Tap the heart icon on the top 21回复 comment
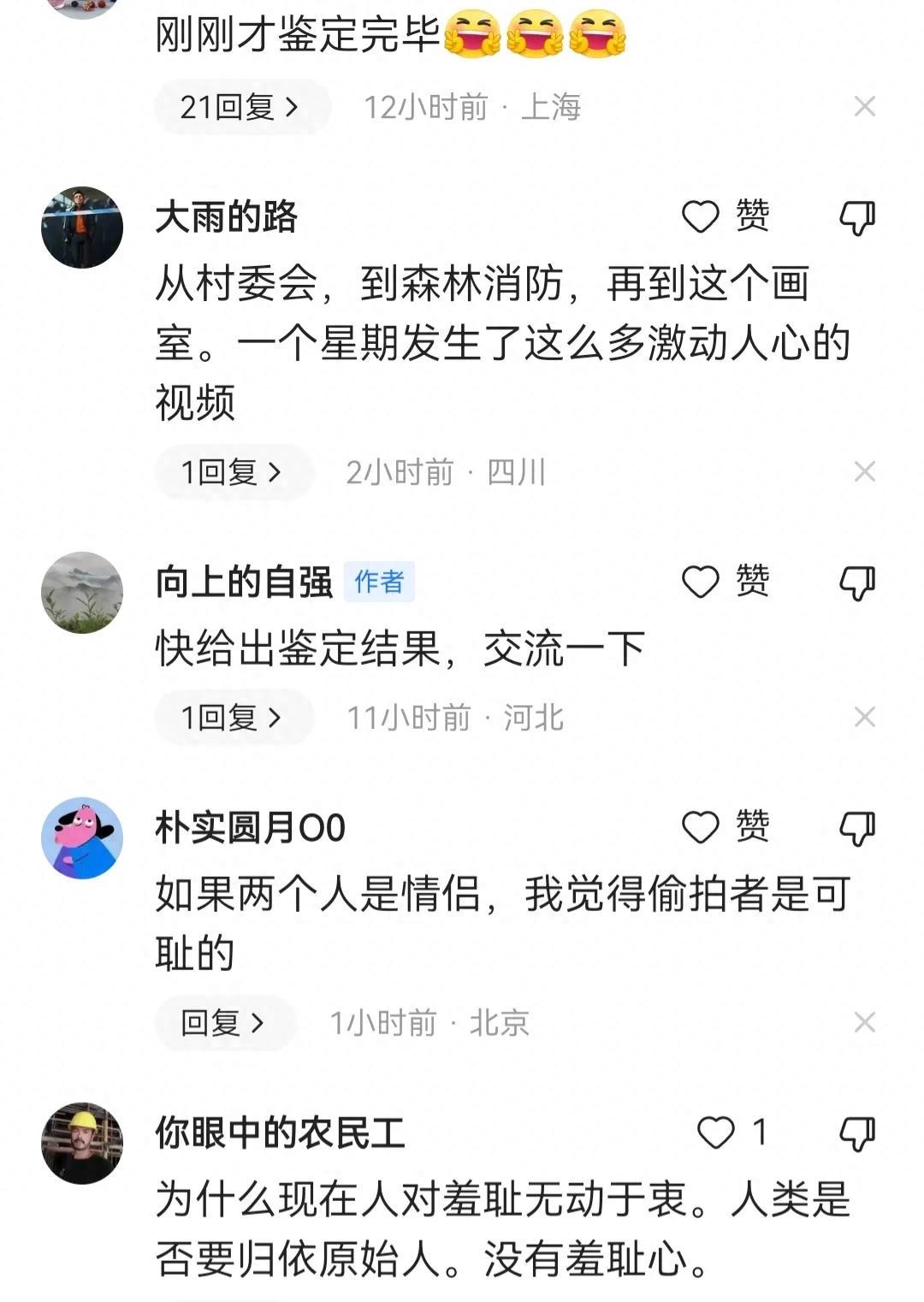This screenshot has width=924, height=1302. click(x=702, y=0)
